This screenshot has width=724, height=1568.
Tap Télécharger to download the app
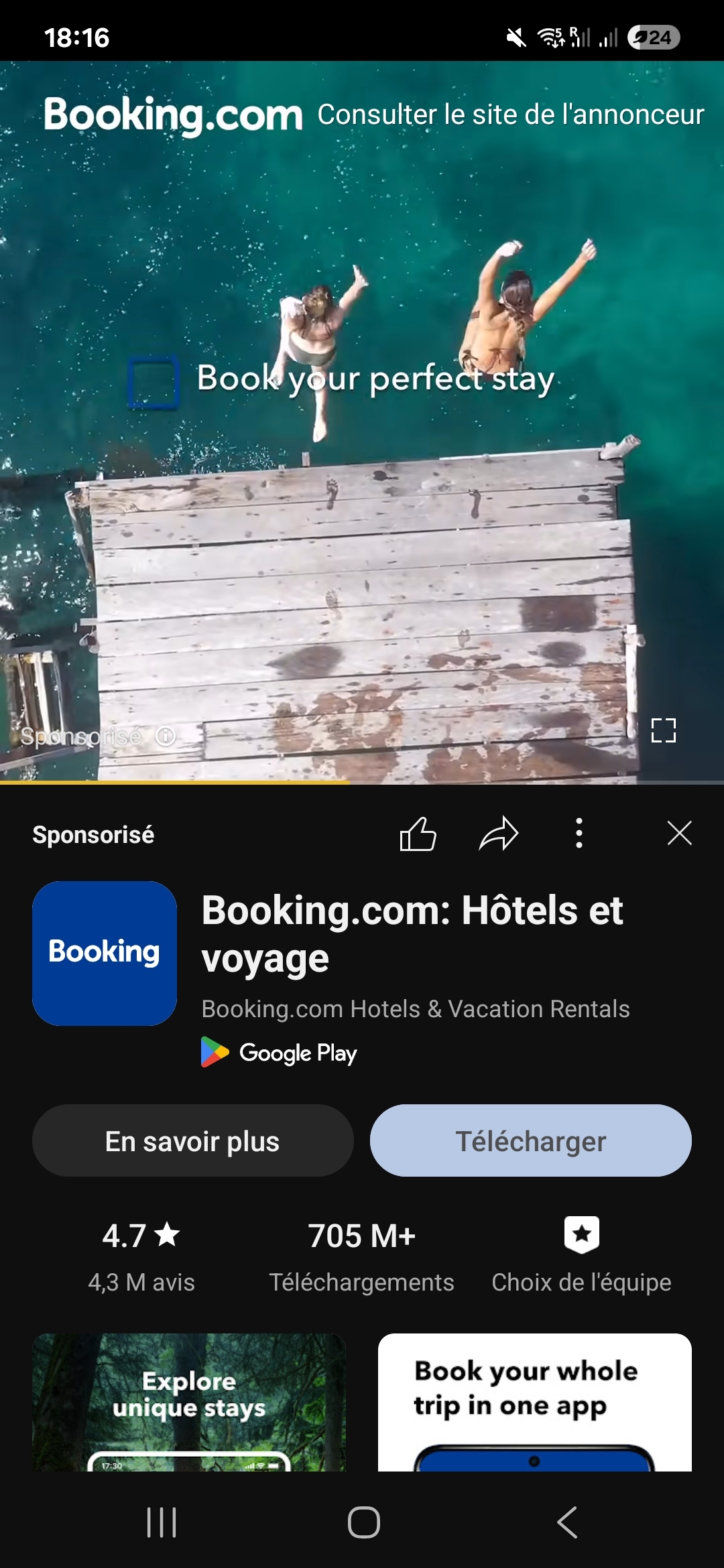point(530,1141)
